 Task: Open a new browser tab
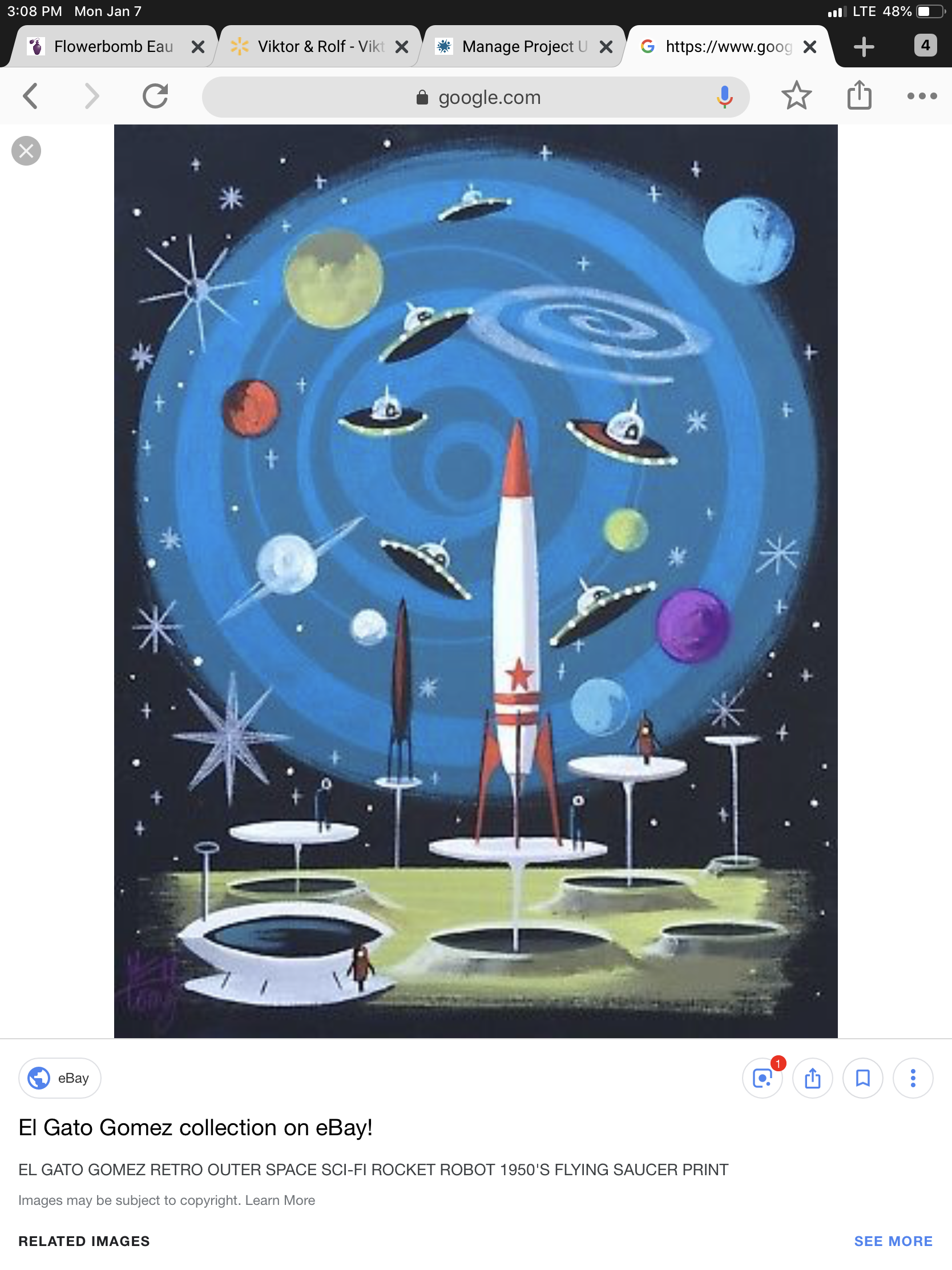pos(863,47)
